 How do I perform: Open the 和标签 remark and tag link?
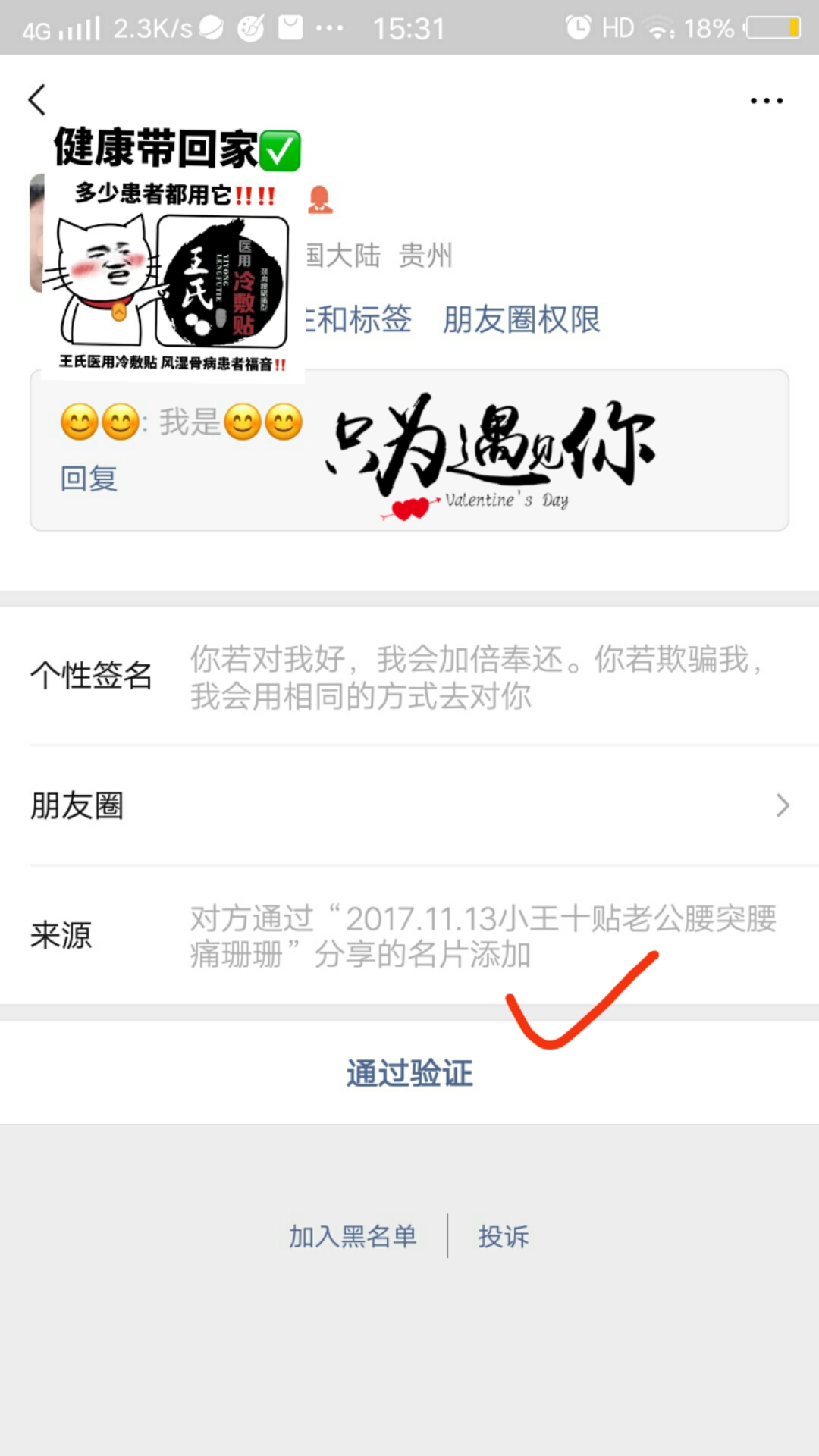[360, 319]
